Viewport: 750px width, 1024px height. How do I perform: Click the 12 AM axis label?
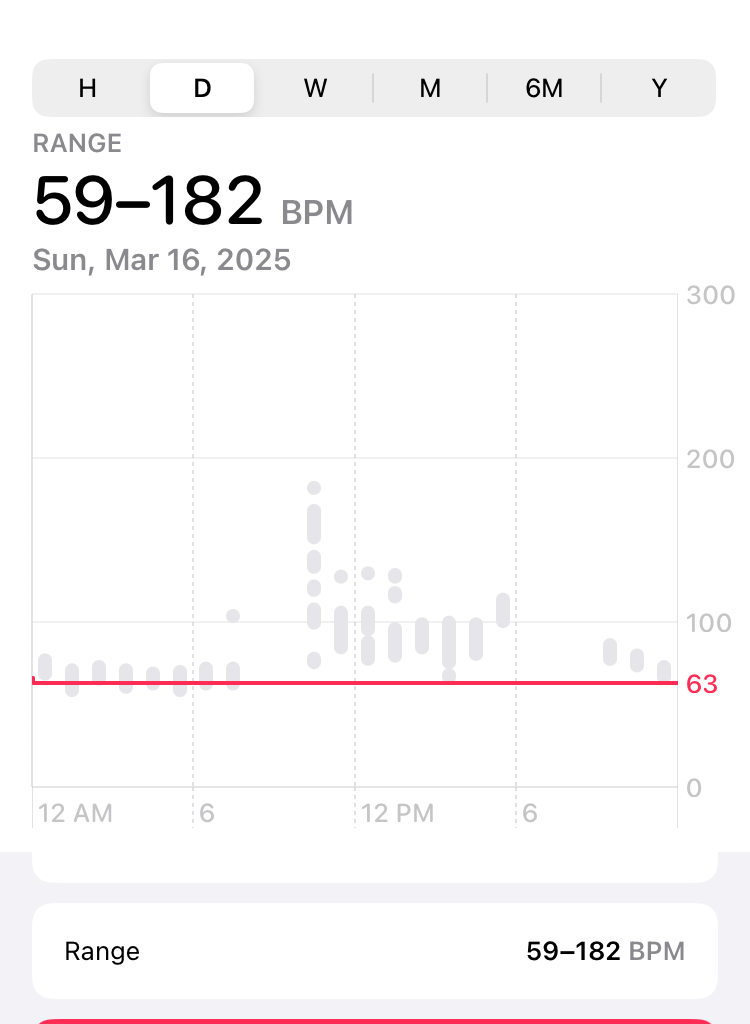(x=74, y=813)
